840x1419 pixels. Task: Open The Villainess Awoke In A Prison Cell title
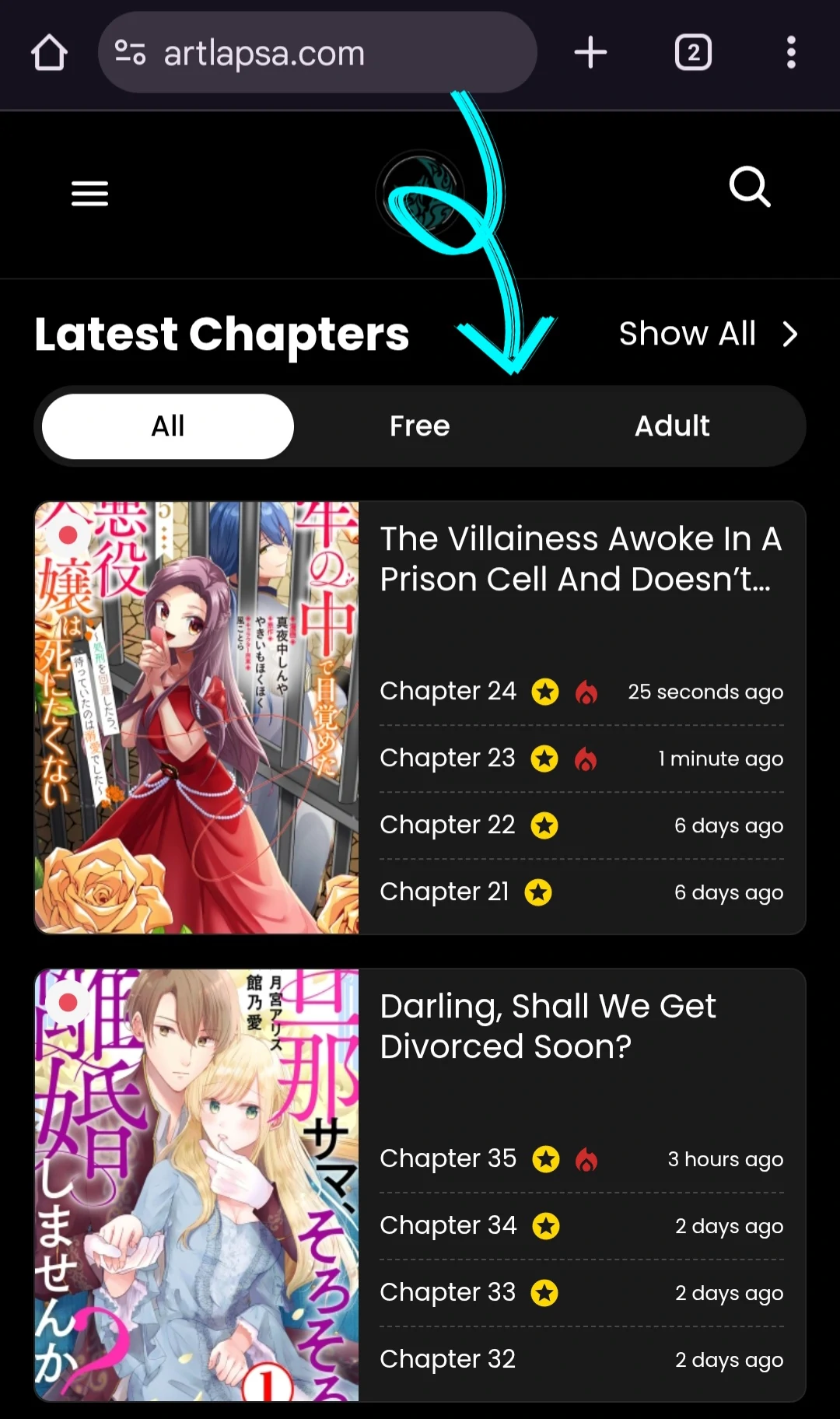(x=580, y=559)
